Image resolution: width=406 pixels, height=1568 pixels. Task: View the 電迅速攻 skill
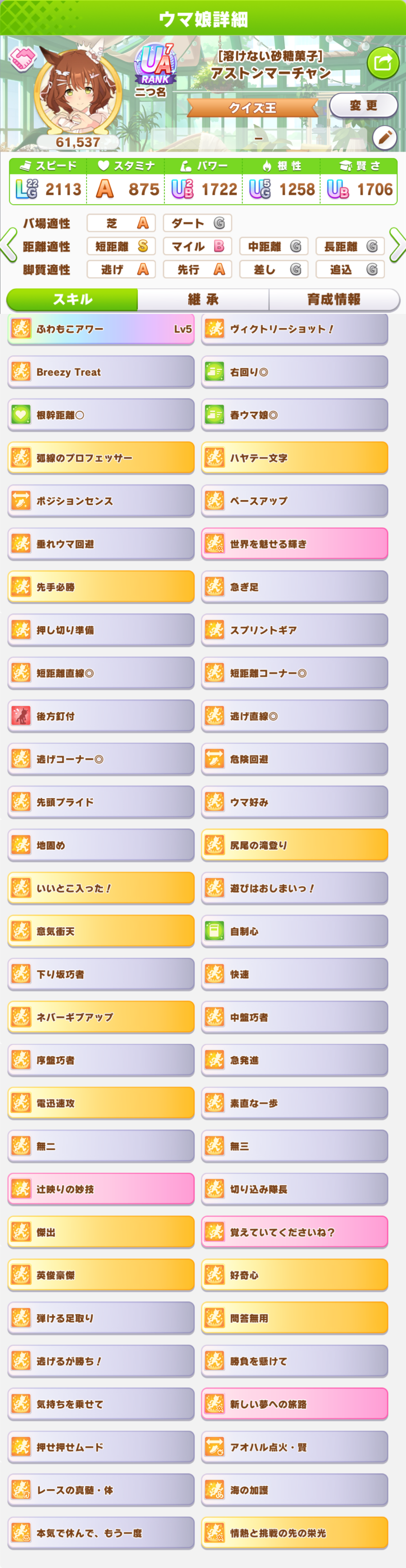point(101,1104)
